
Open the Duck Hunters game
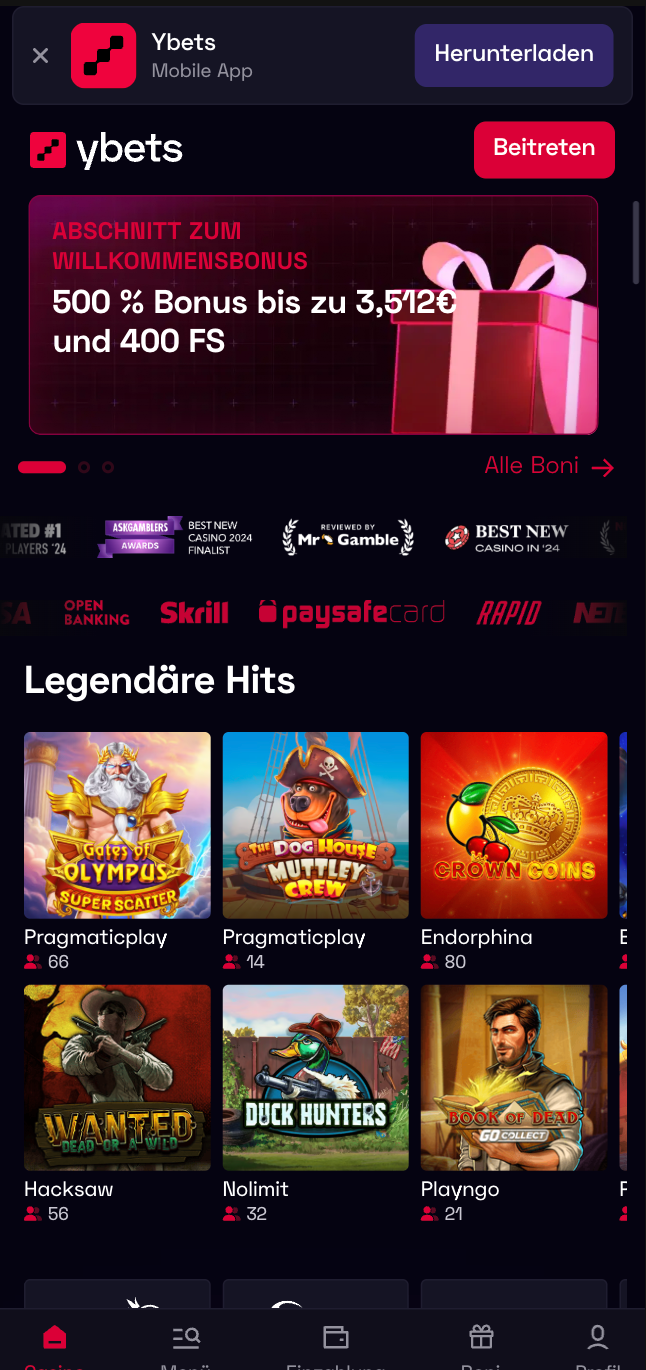[x=315, y=1077]
